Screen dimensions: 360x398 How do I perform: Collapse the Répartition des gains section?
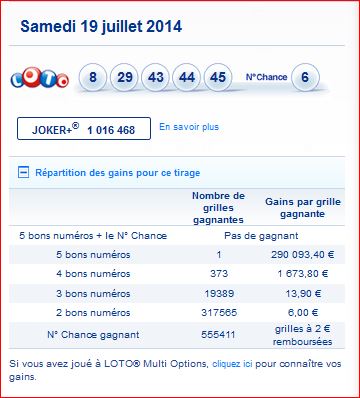click(x=23, y=173)
